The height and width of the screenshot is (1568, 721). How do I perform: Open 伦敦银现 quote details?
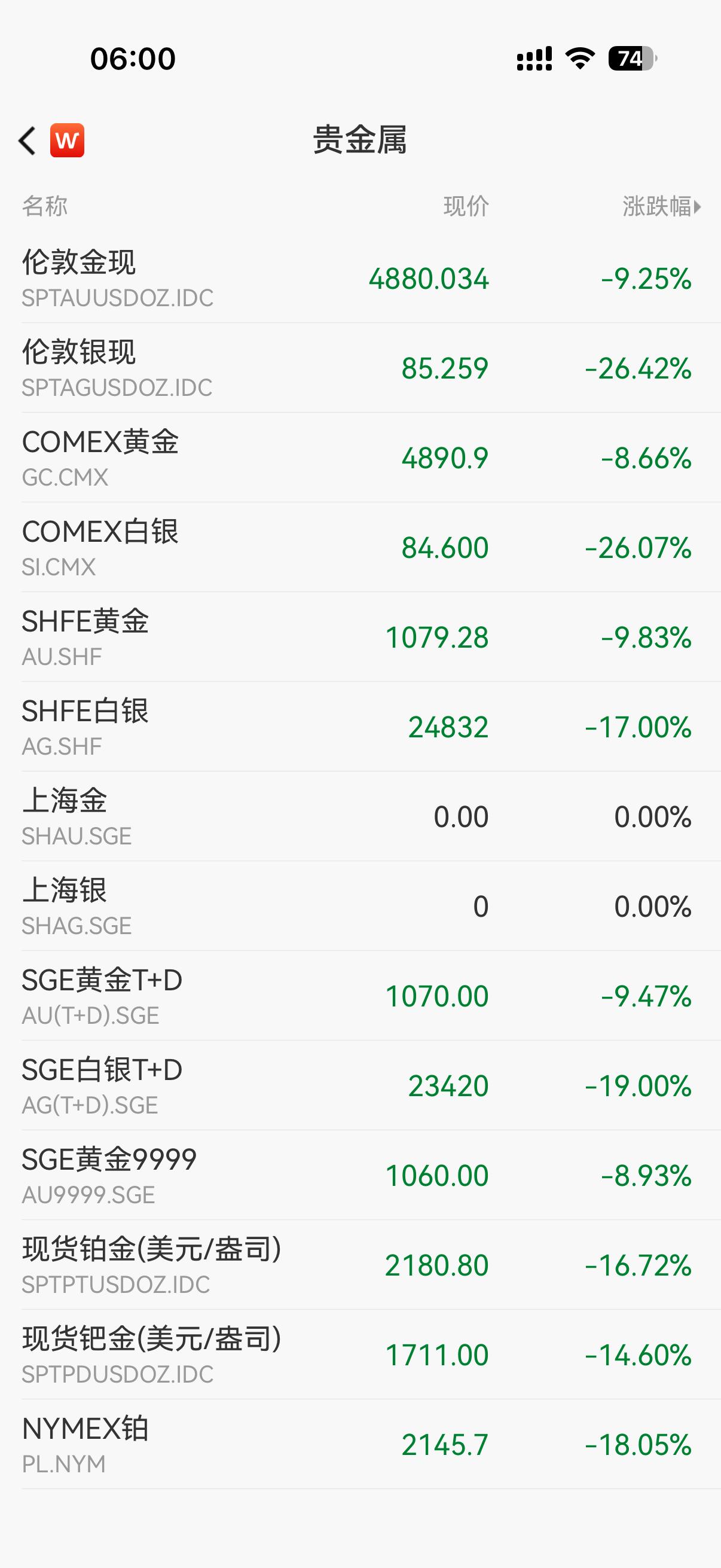[360, 368]
